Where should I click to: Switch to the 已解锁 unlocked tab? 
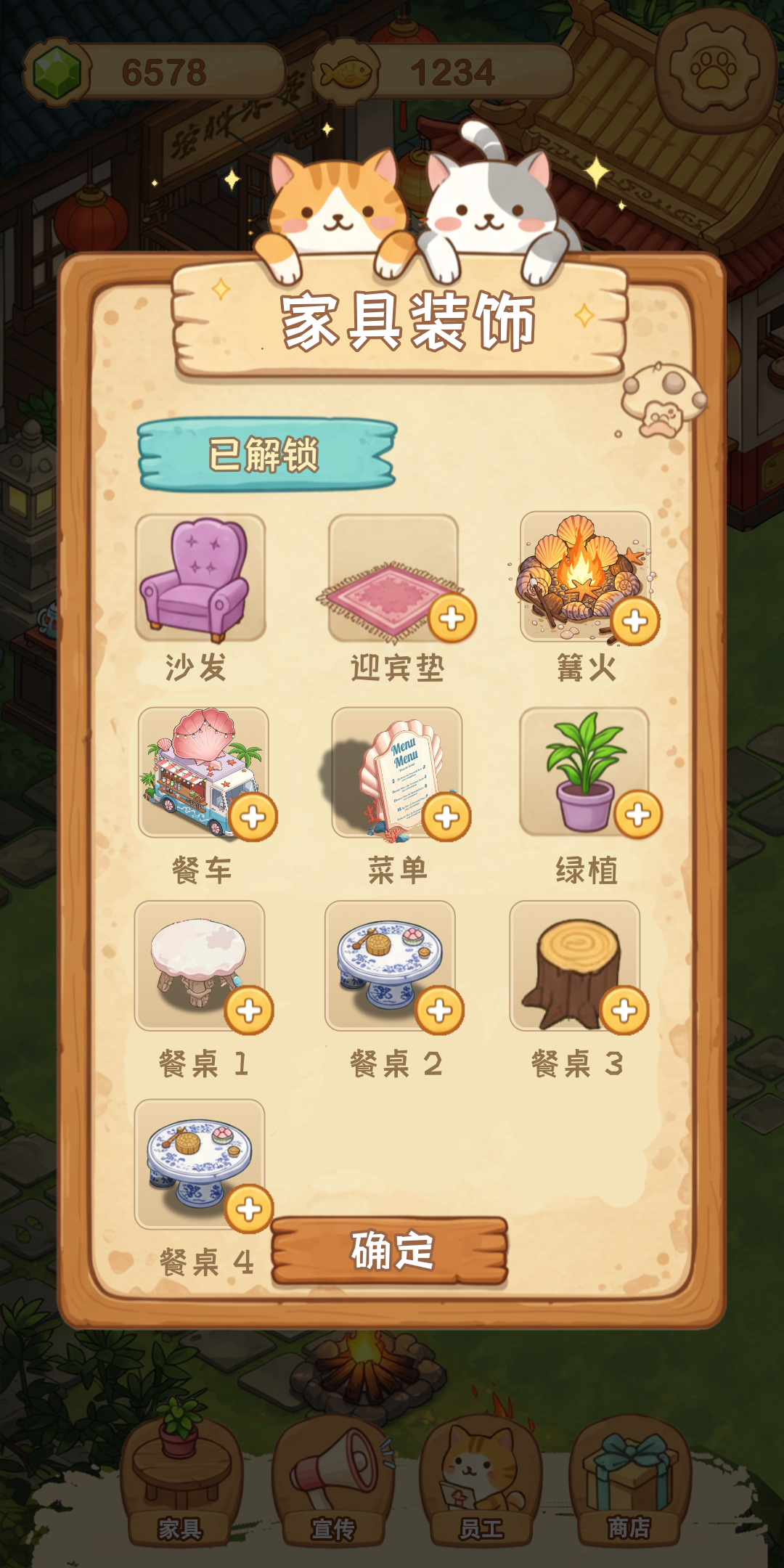tap(266, 454)
